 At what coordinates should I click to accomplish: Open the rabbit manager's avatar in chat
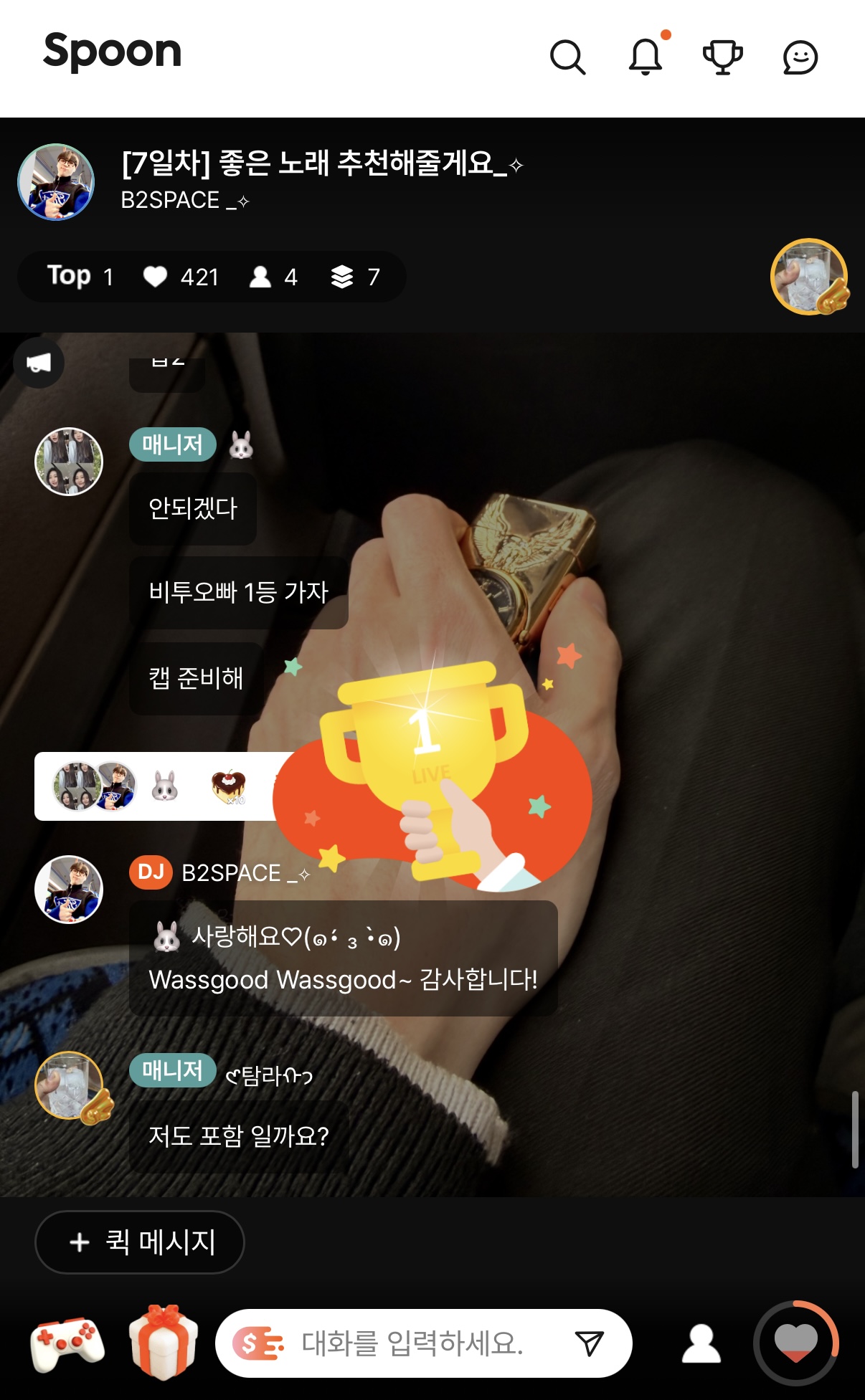pyautogui.click(x=69, y=462)
